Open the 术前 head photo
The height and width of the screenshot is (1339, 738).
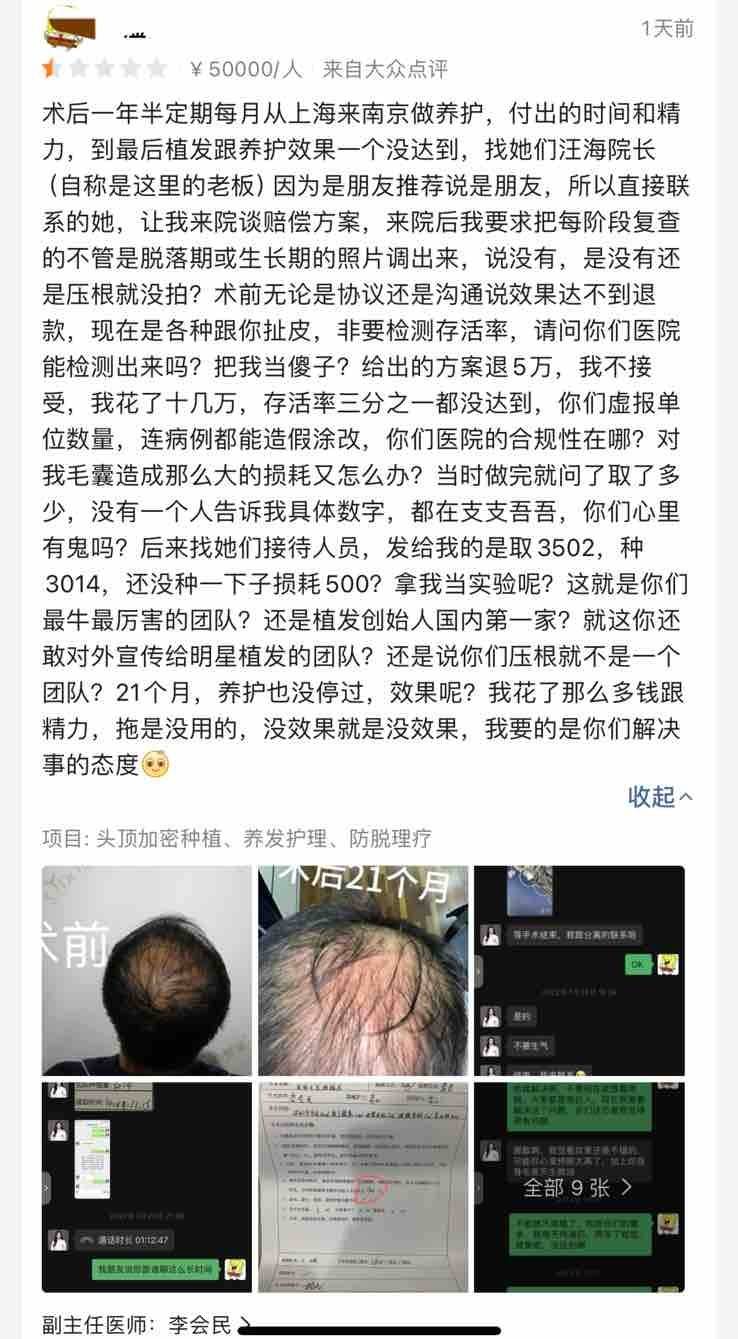[146, 970]
